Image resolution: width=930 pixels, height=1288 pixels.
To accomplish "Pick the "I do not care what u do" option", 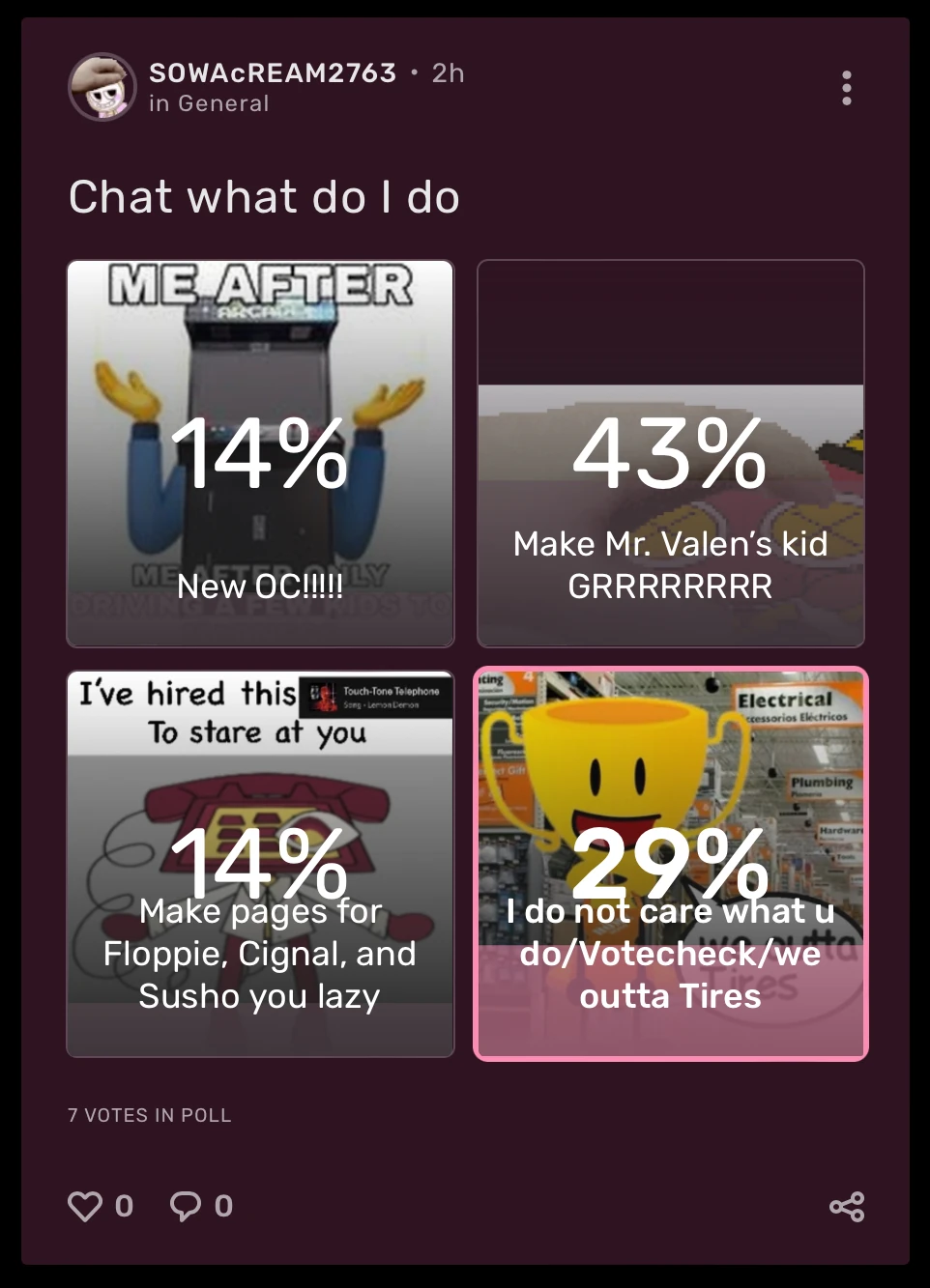I will [x=670, y=864].
